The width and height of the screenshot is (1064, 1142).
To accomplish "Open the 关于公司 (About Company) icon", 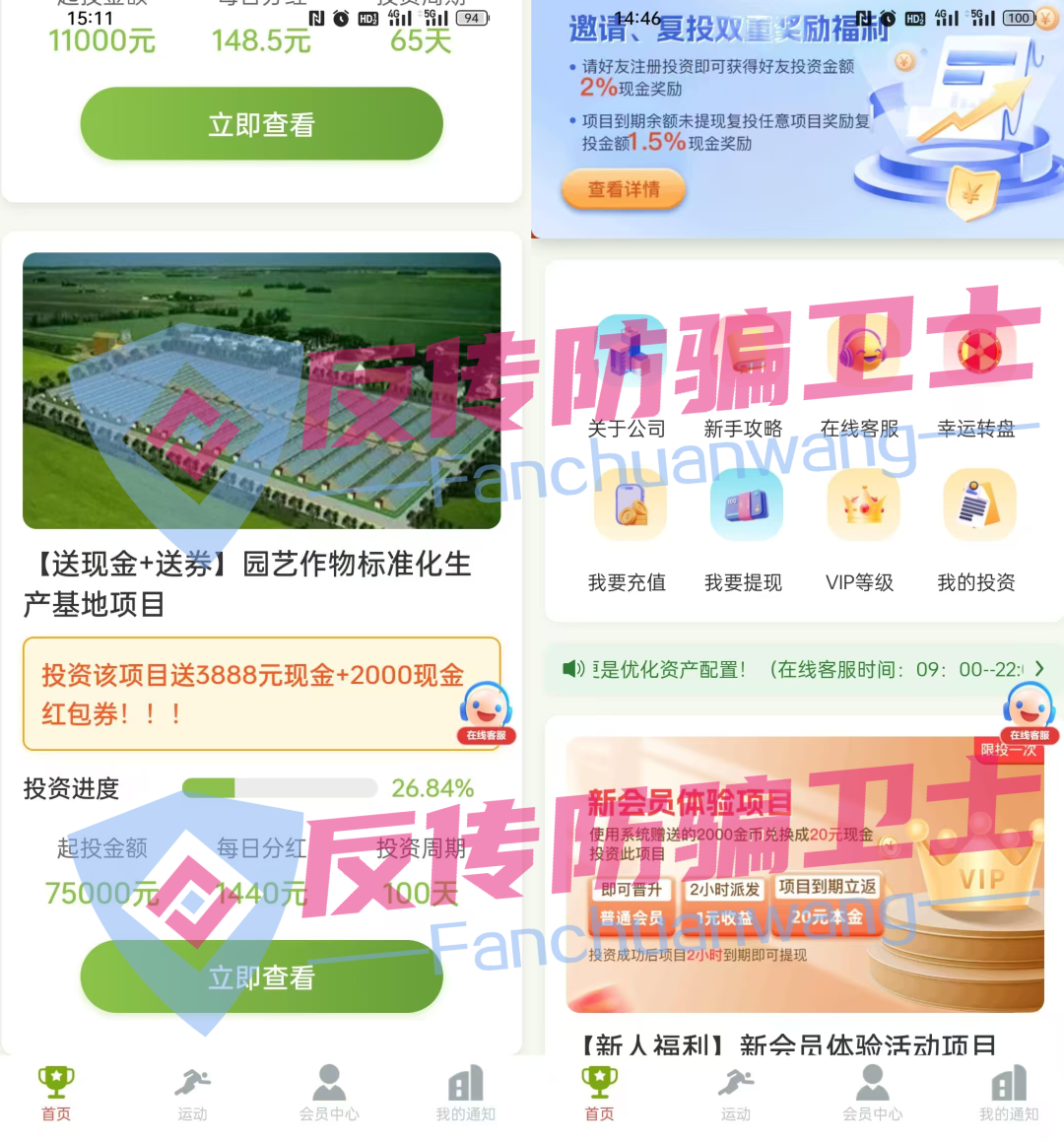I will click(628, 374).
